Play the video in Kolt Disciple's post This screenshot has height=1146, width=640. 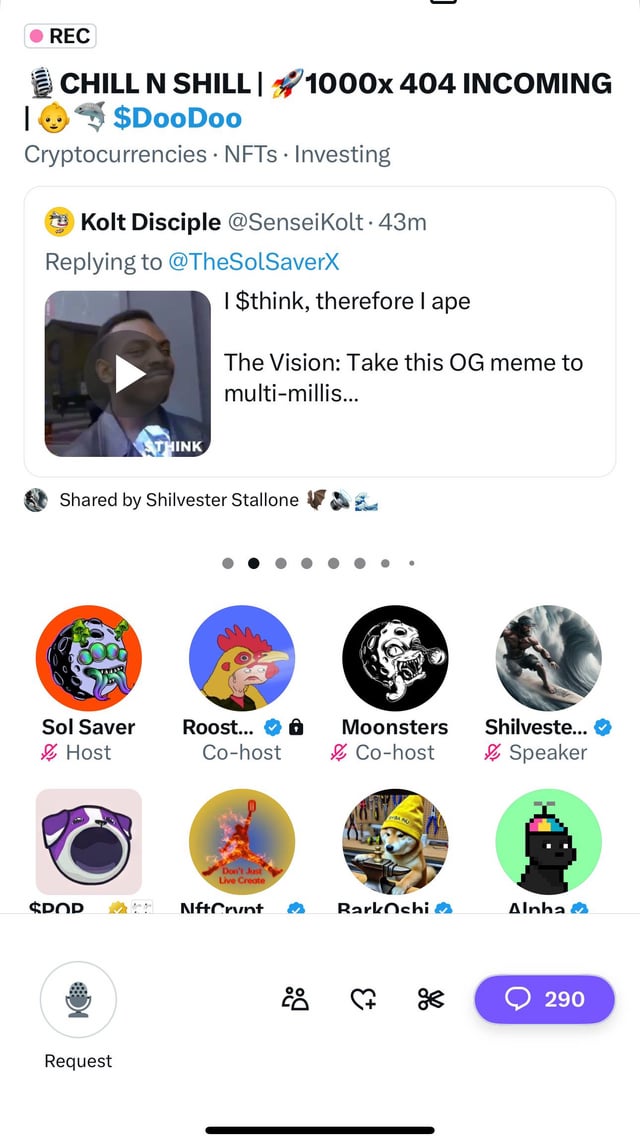point(128,374)
